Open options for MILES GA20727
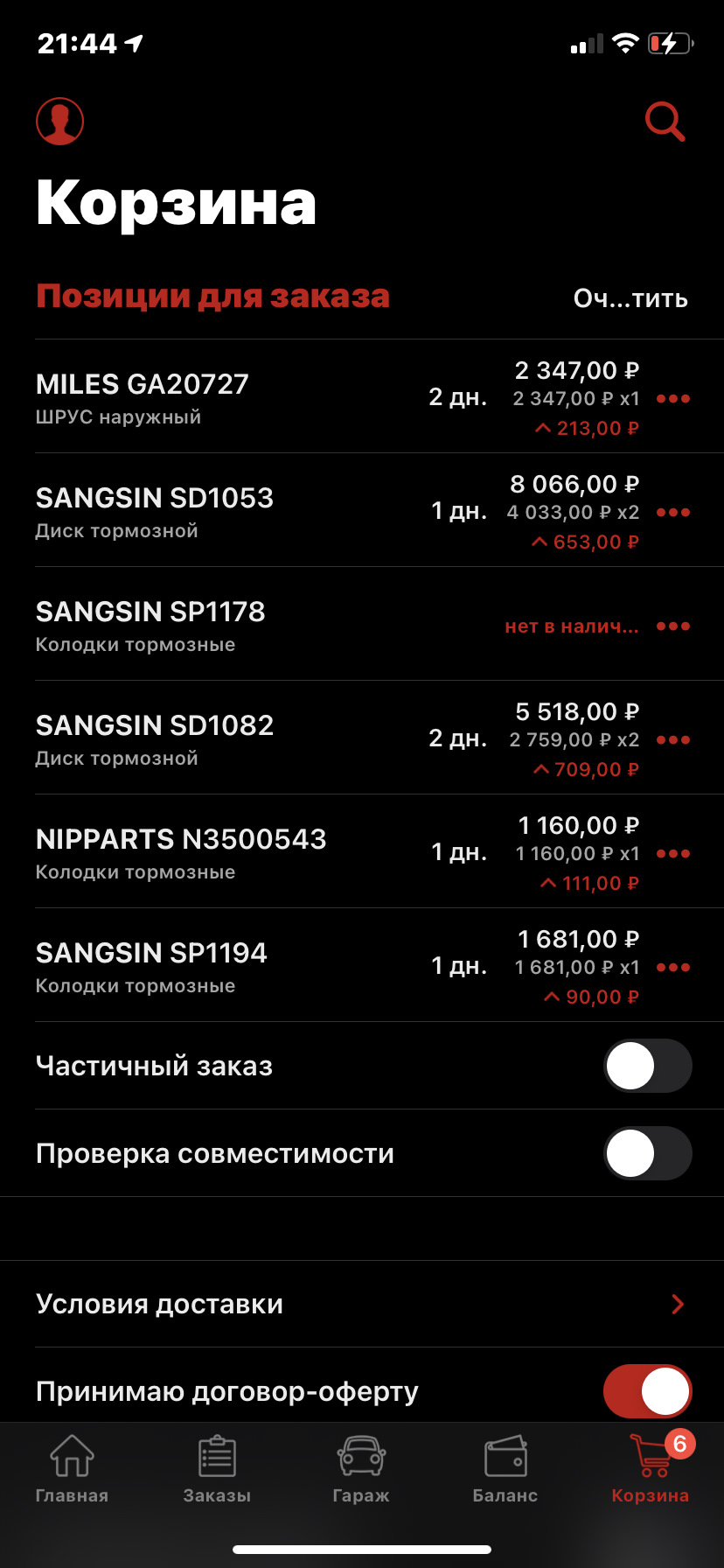 pos(673,398)
